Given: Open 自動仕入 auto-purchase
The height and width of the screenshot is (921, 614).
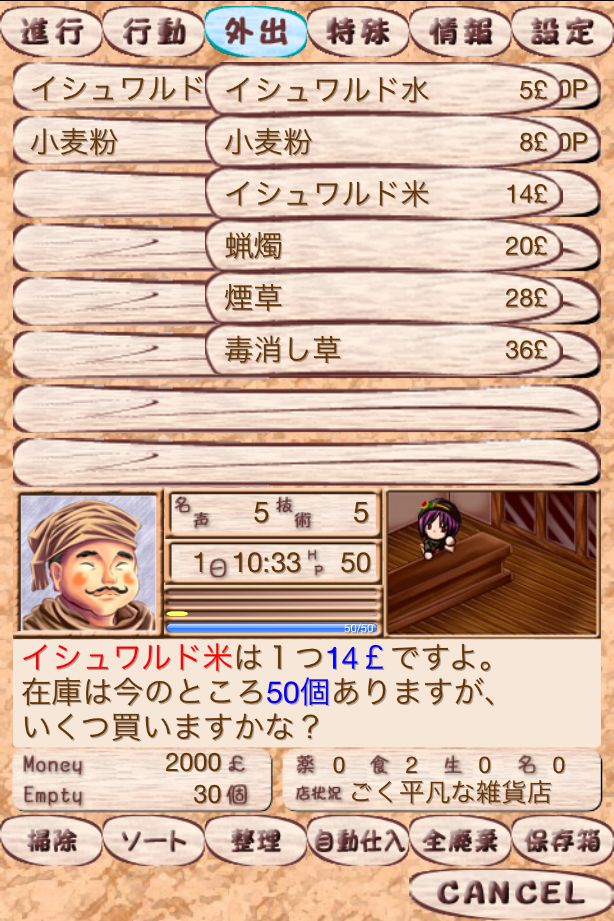Looking at the screenshot, I should tap(358, 841).
